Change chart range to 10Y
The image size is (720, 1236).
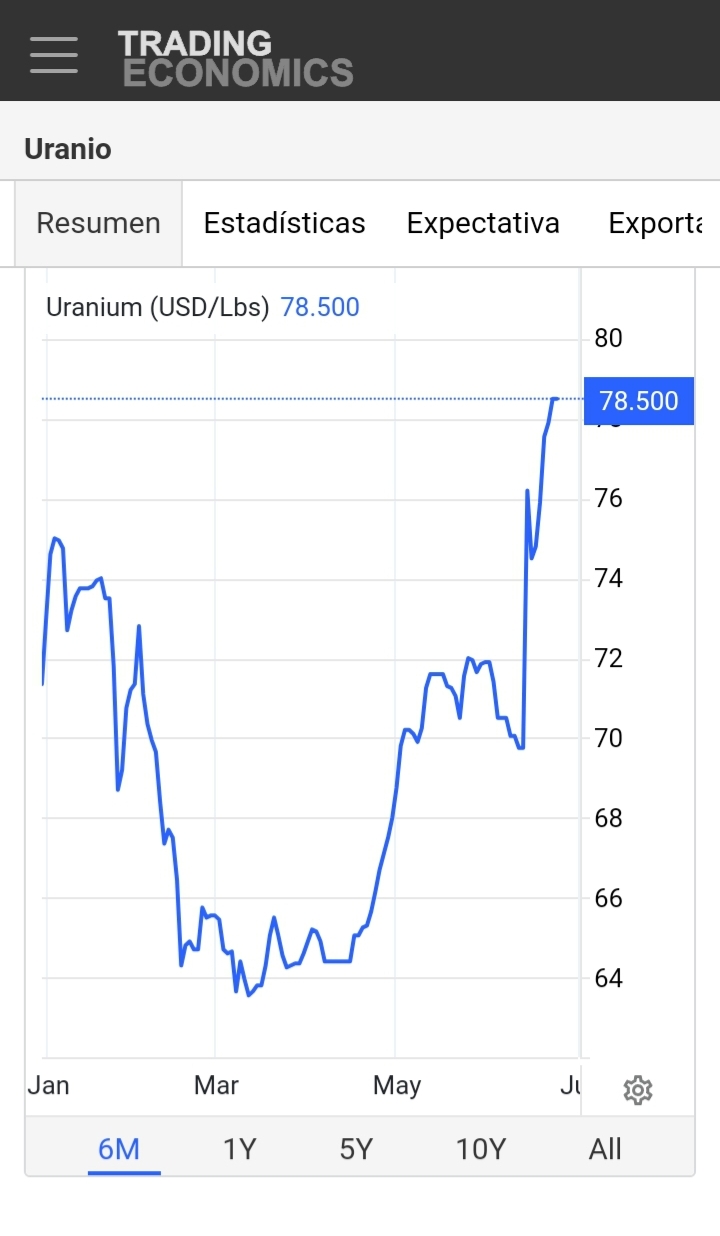click(481, 1149)
